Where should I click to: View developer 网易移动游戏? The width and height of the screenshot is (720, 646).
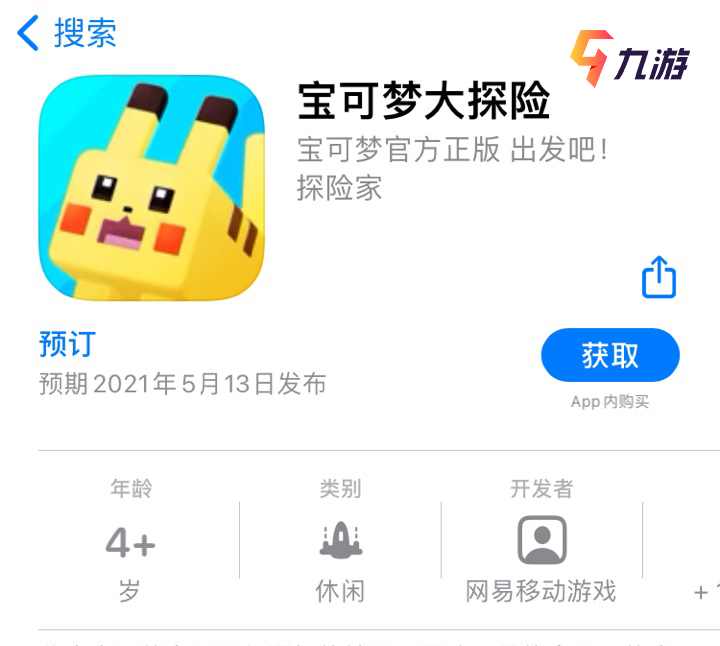tap(541, 541)
